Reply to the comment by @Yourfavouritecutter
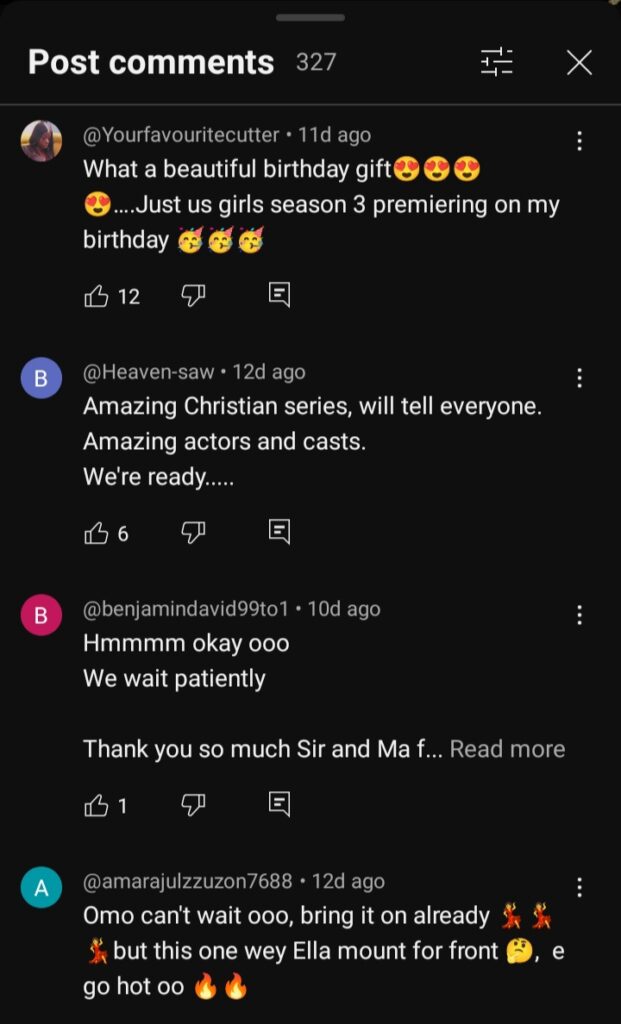 (x=280, y=295)
